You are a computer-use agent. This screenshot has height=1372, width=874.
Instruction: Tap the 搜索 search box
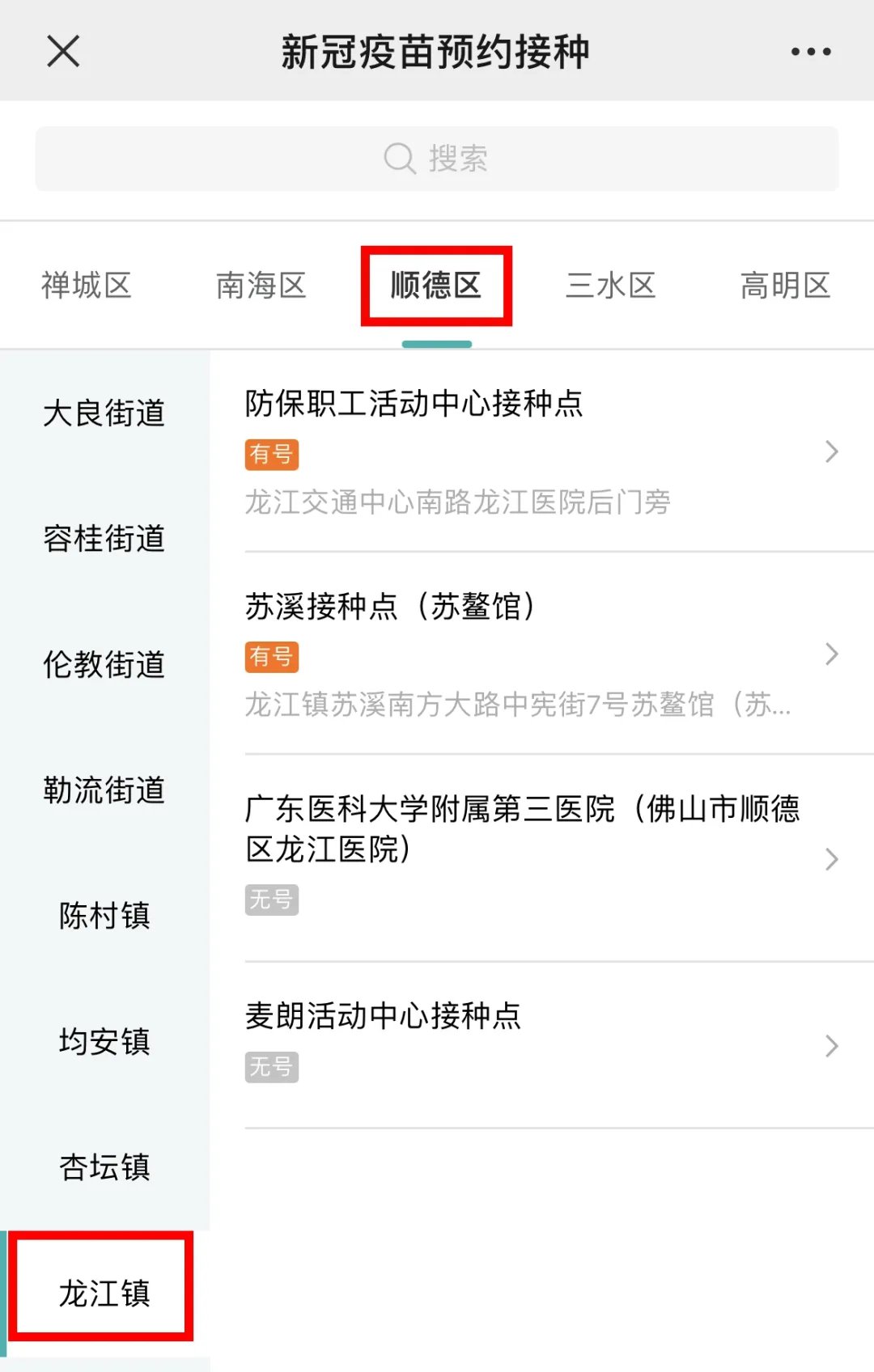[x=437, y=159]
